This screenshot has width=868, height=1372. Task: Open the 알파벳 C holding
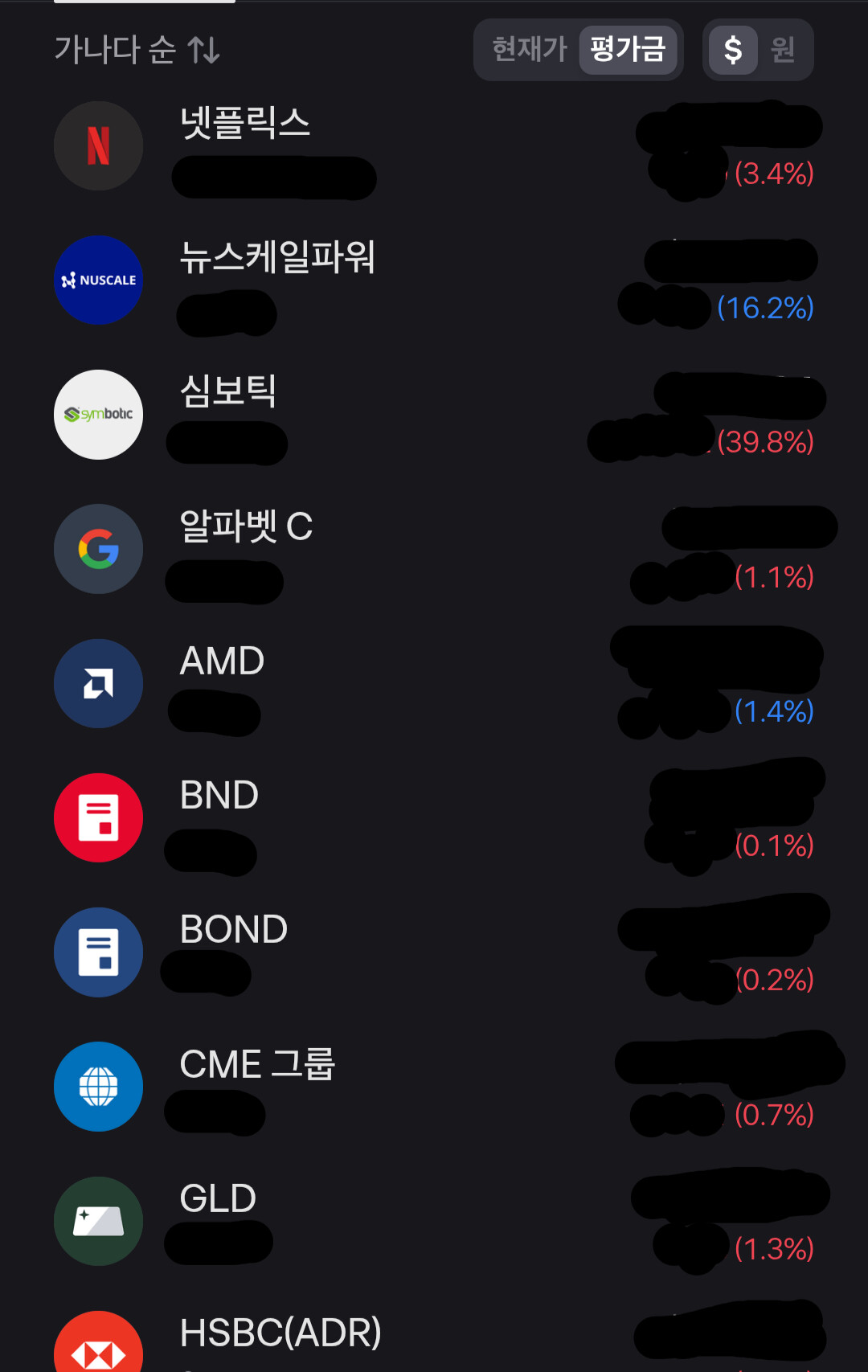pyautogui.click(x=246, y=526)
